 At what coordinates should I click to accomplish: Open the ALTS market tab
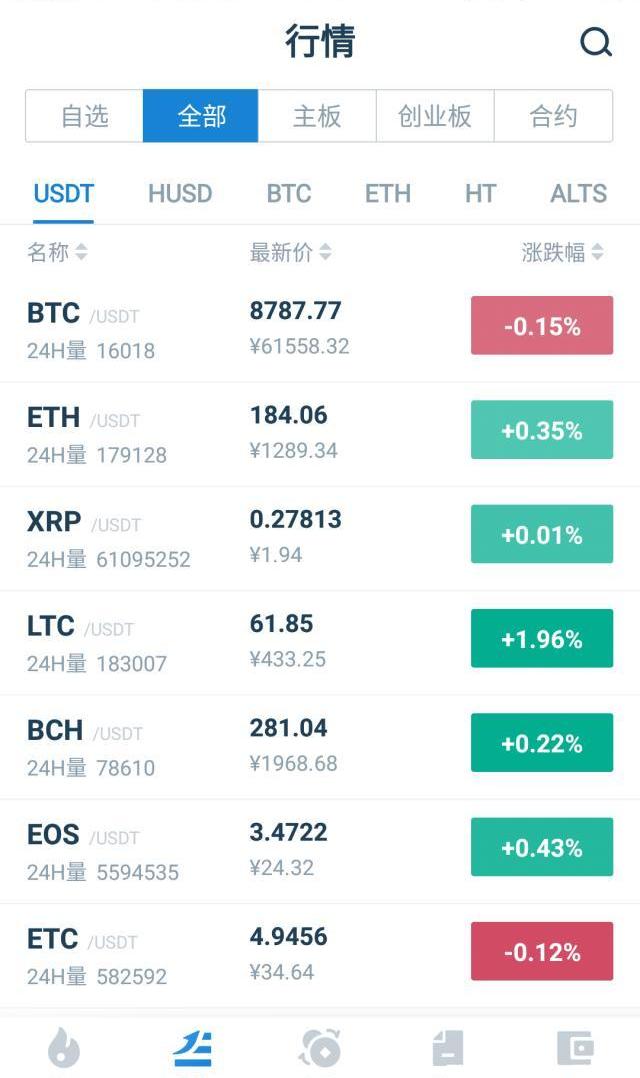[x=578, y=193]
